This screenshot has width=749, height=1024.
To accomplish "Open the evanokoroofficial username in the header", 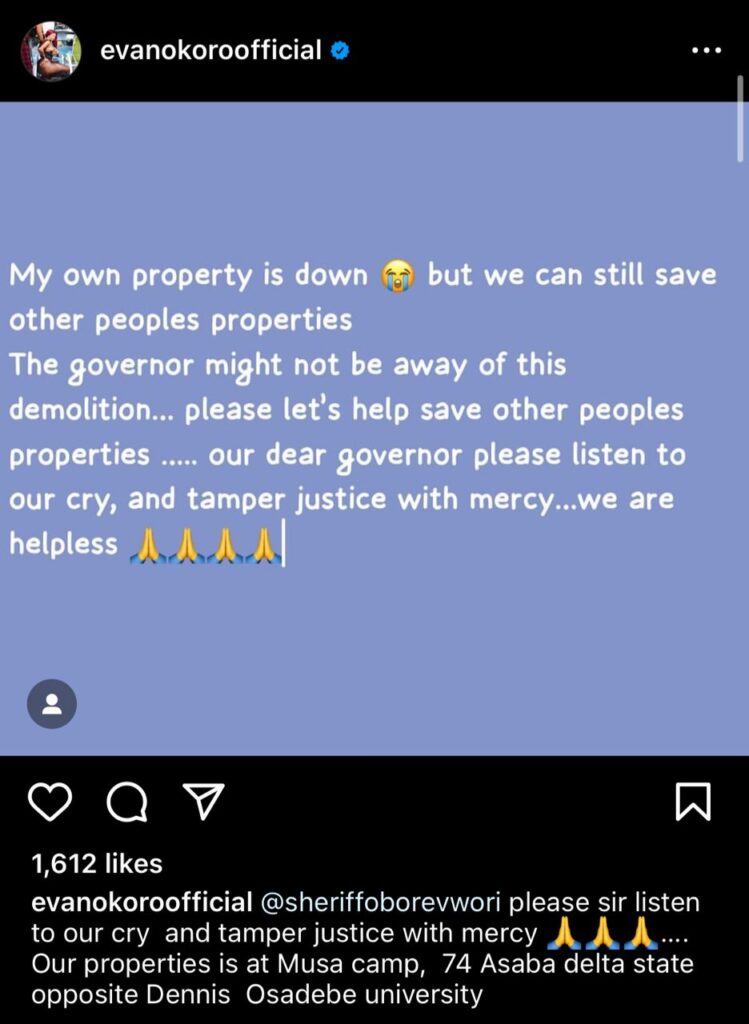I will (x=210, y=51).
